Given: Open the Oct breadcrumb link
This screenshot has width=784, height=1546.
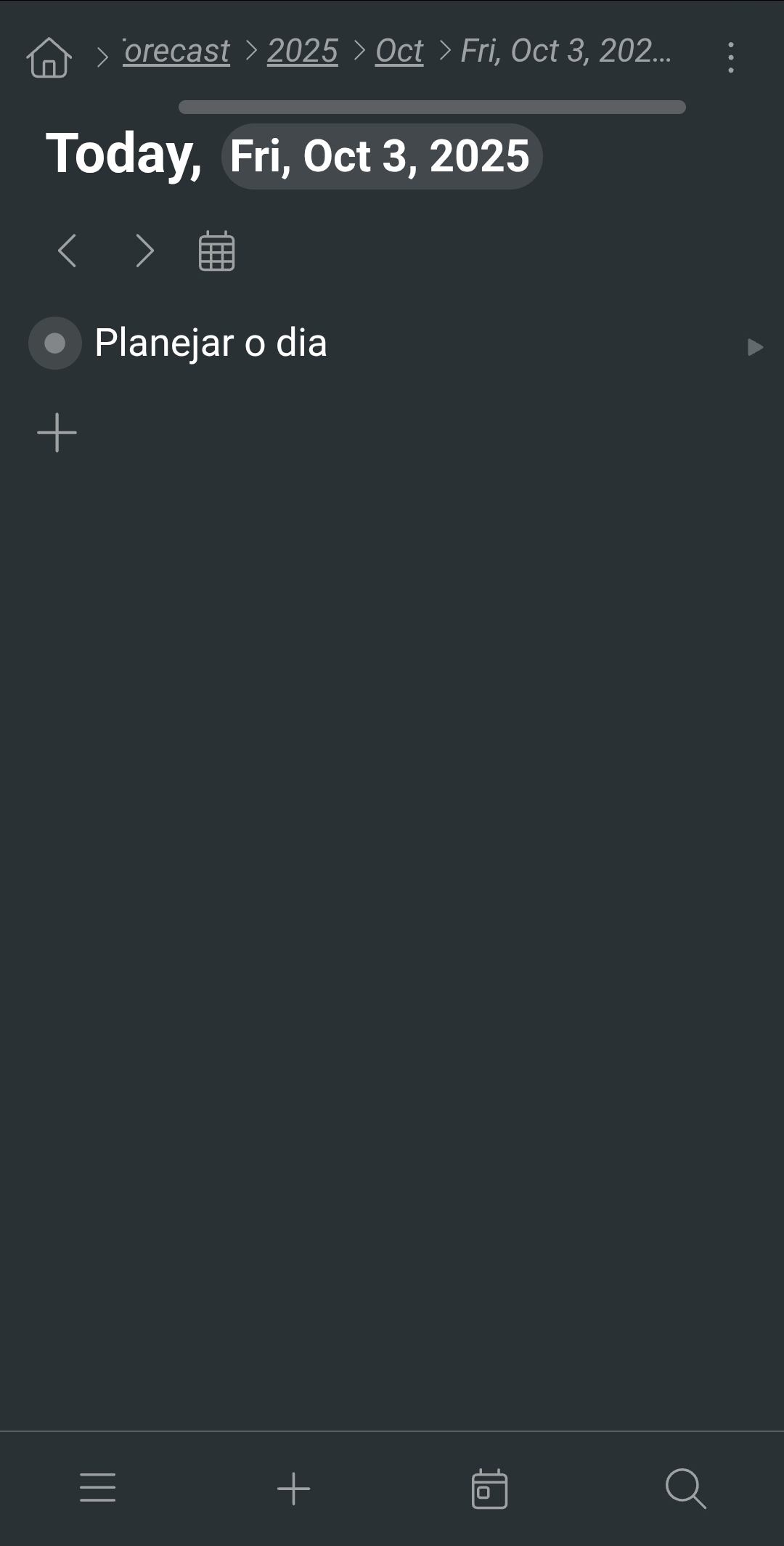Looking at the screenshot, I should [x=399, y=52].
